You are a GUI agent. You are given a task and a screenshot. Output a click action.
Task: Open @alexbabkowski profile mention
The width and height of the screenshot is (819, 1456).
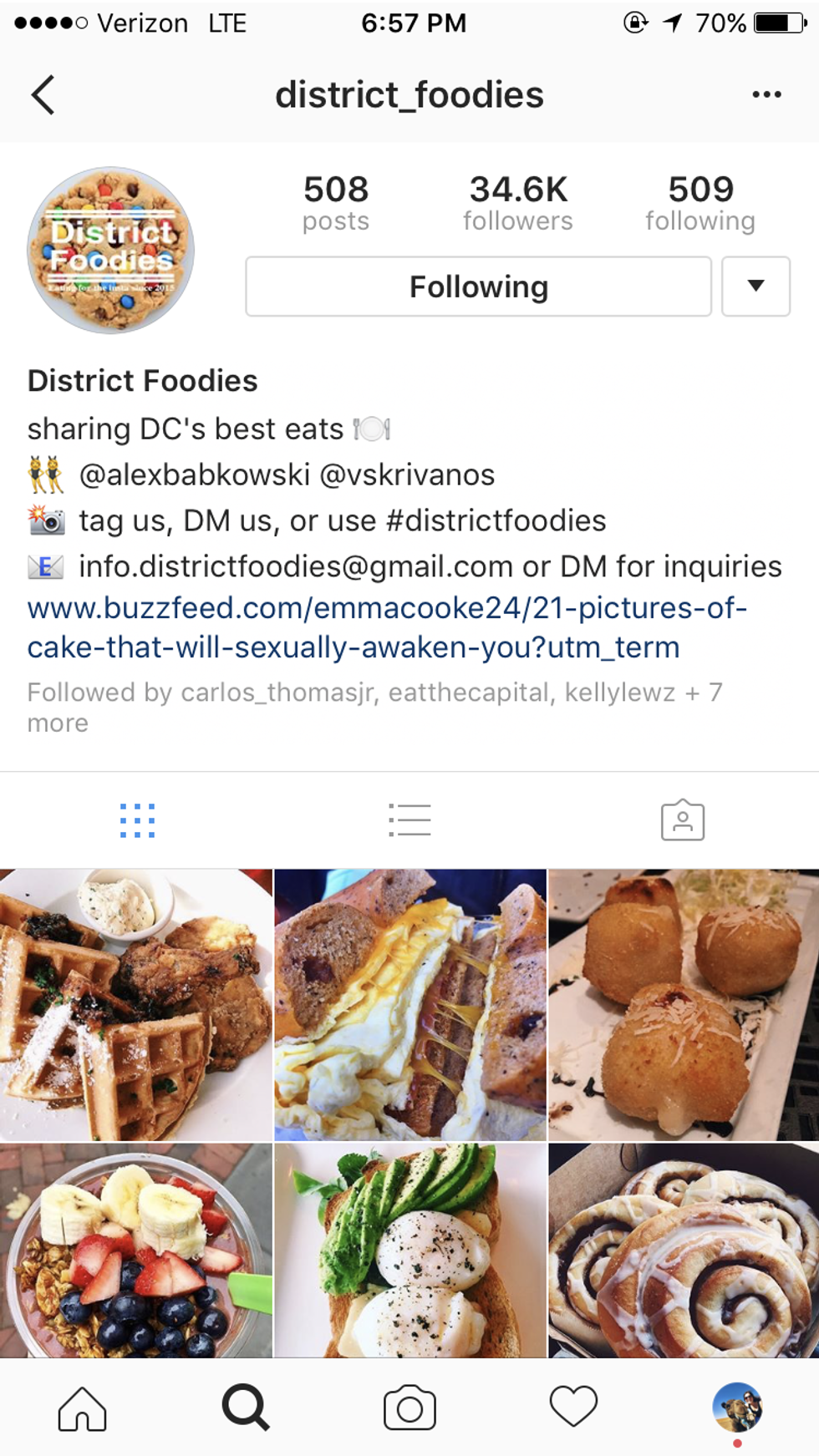tap(194, 474)
